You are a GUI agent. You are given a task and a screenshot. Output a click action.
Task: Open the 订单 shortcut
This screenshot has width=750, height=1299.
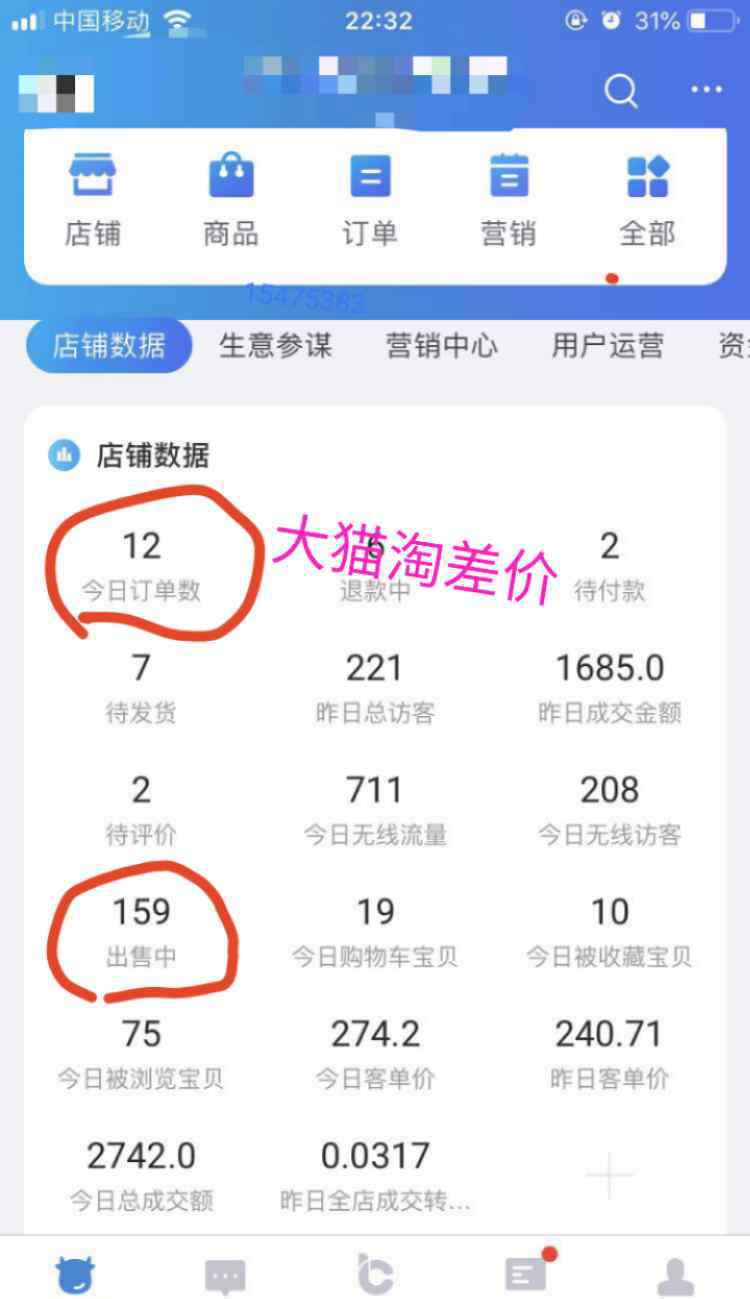(370, 201)
